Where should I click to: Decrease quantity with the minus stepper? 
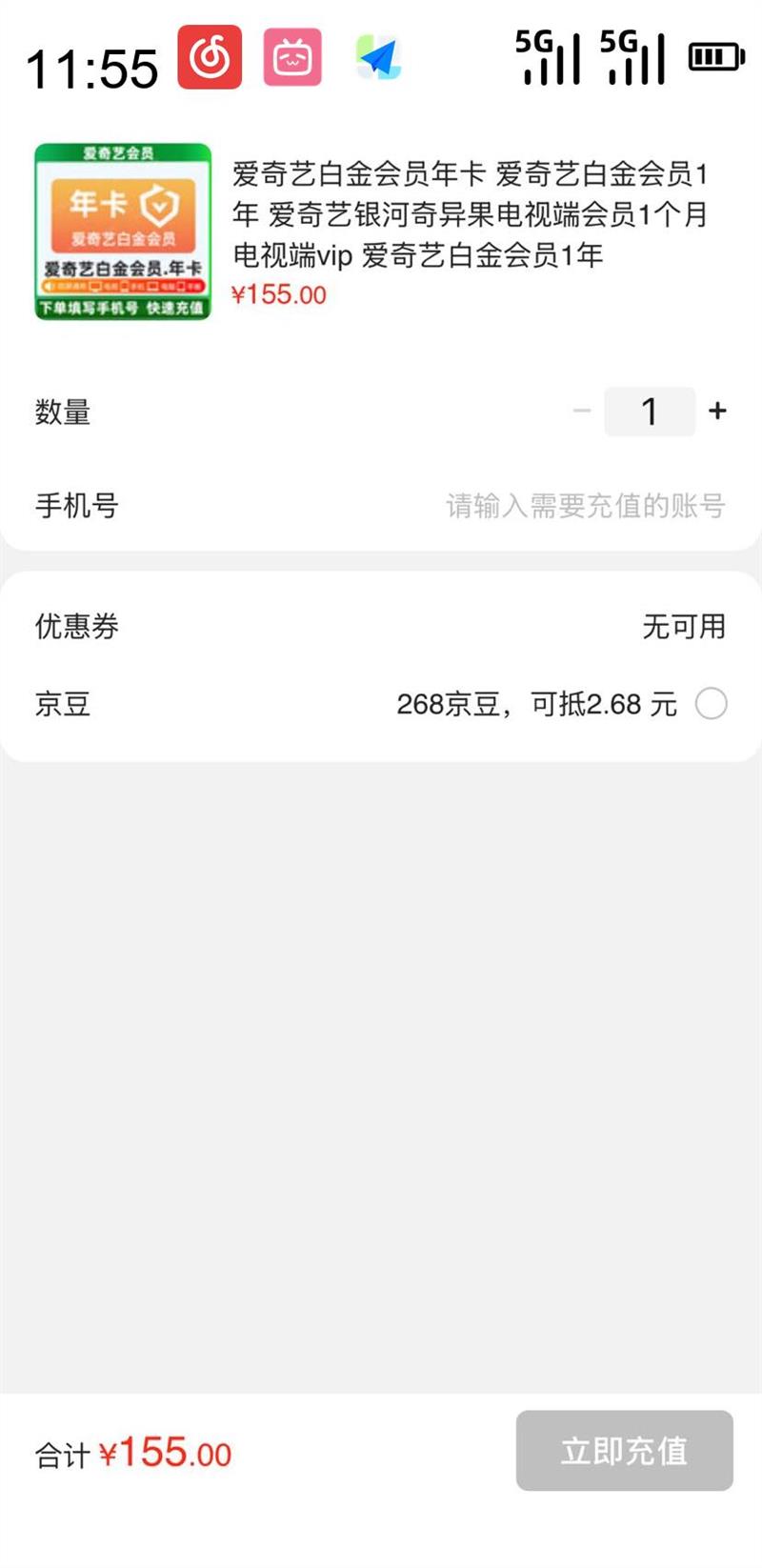tap(583, 412)
